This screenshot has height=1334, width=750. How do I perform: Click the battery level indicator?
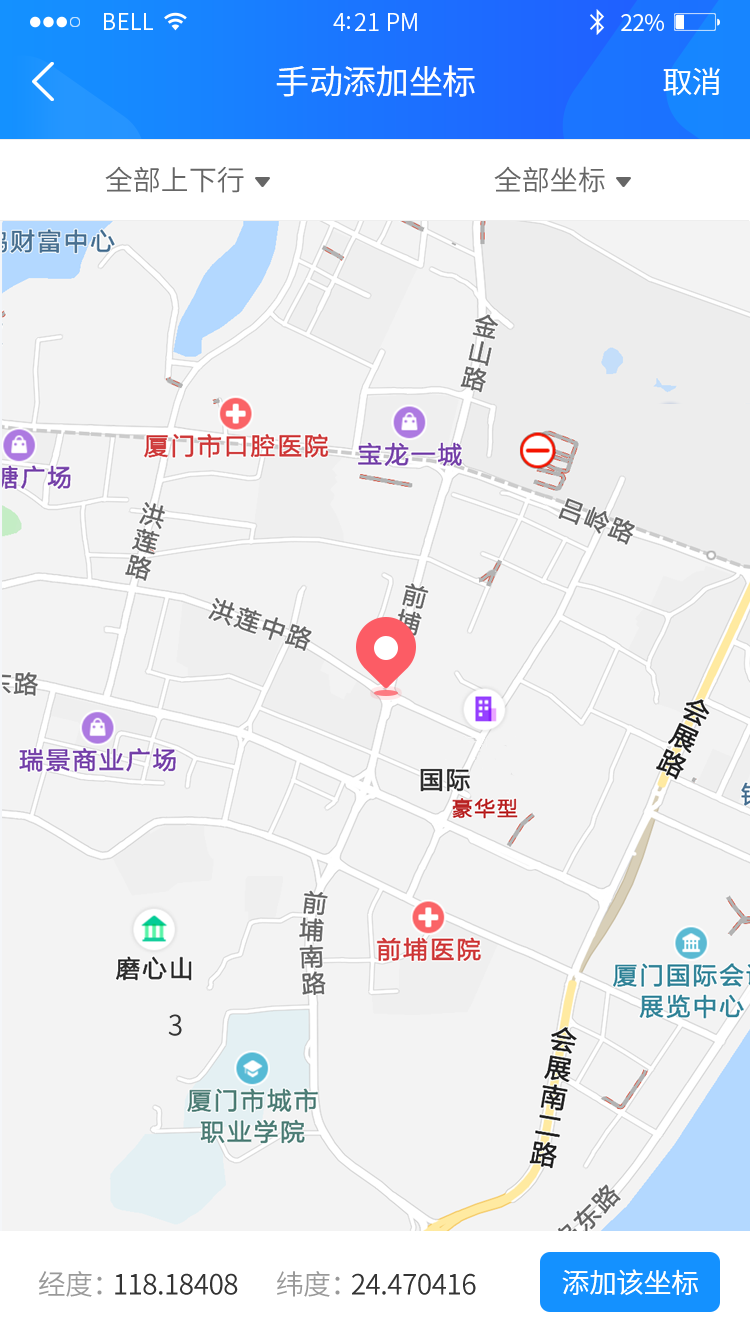694,21
